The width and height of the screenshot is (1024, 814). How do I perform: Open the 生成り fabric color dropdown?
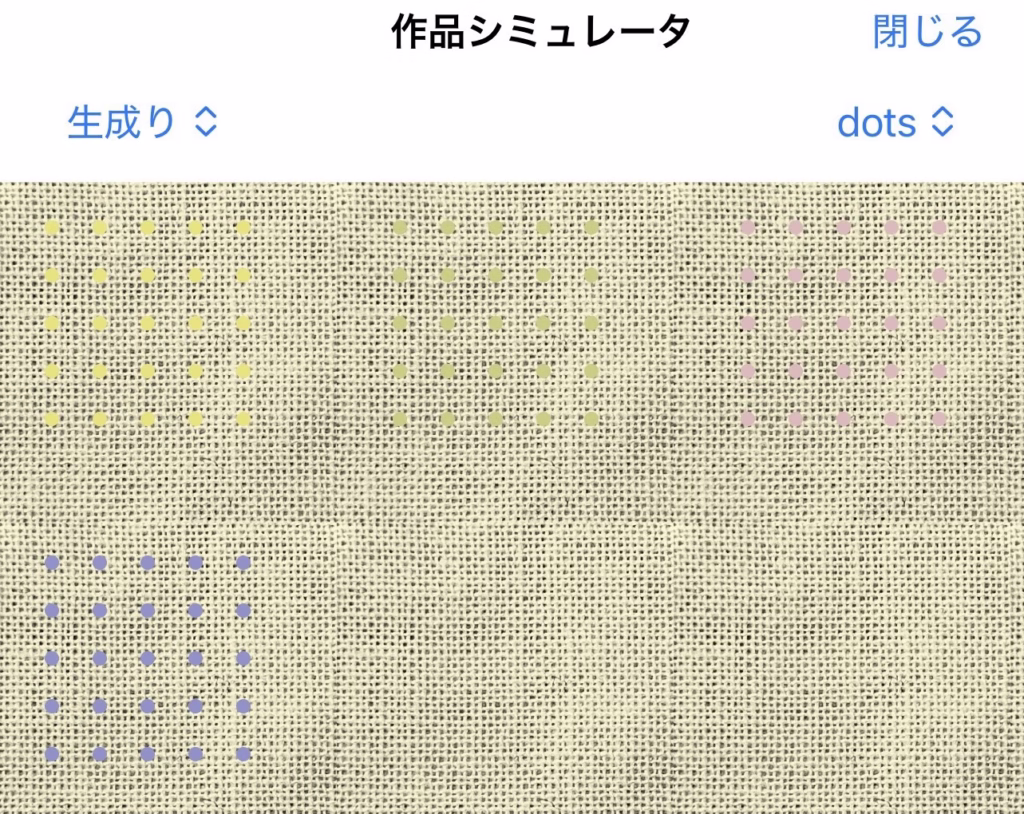(142, 123)
